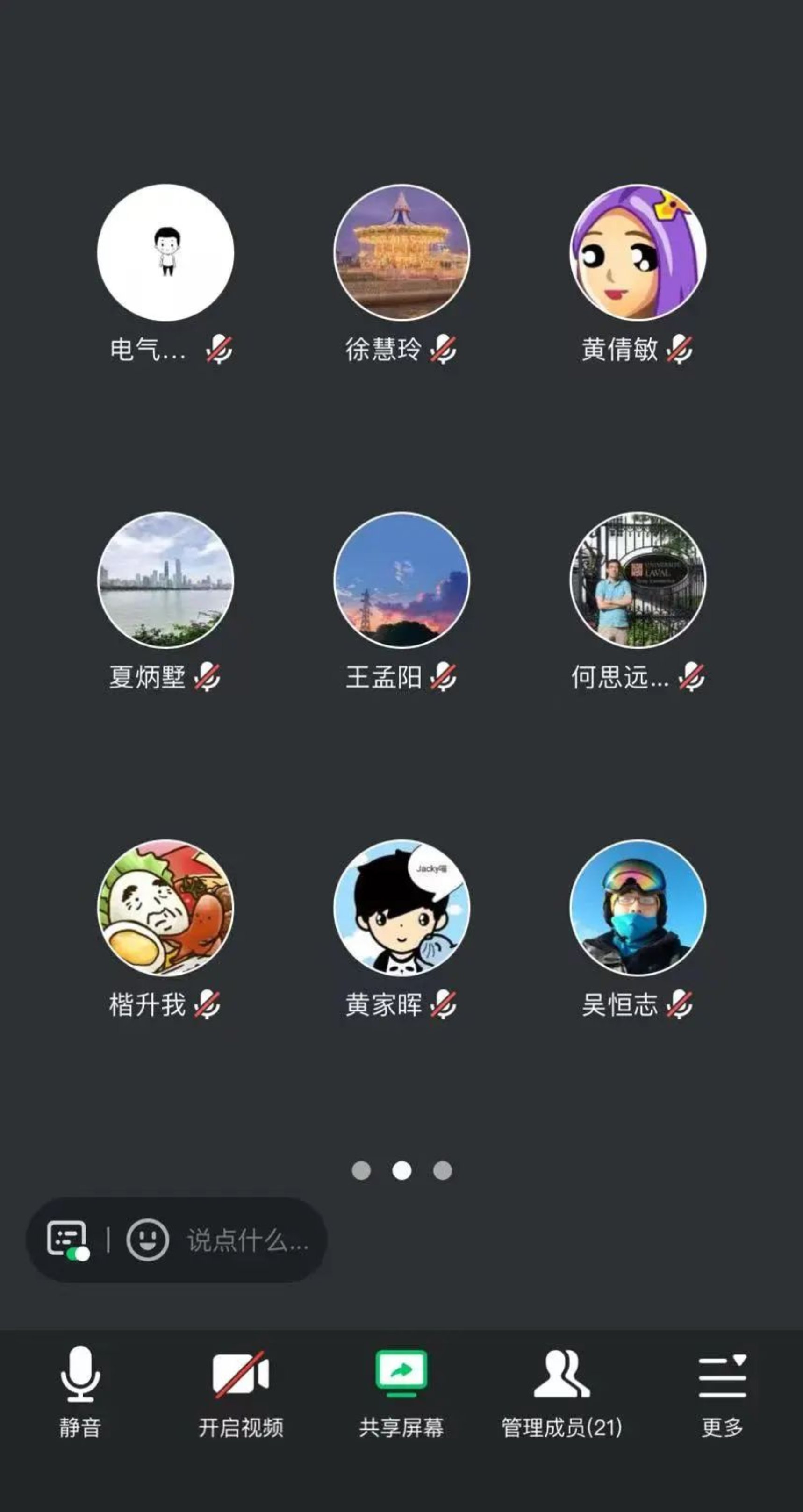
Task: Turn on camera via 开启视频
Action: pyautogui.click(x=241, y=1390)
